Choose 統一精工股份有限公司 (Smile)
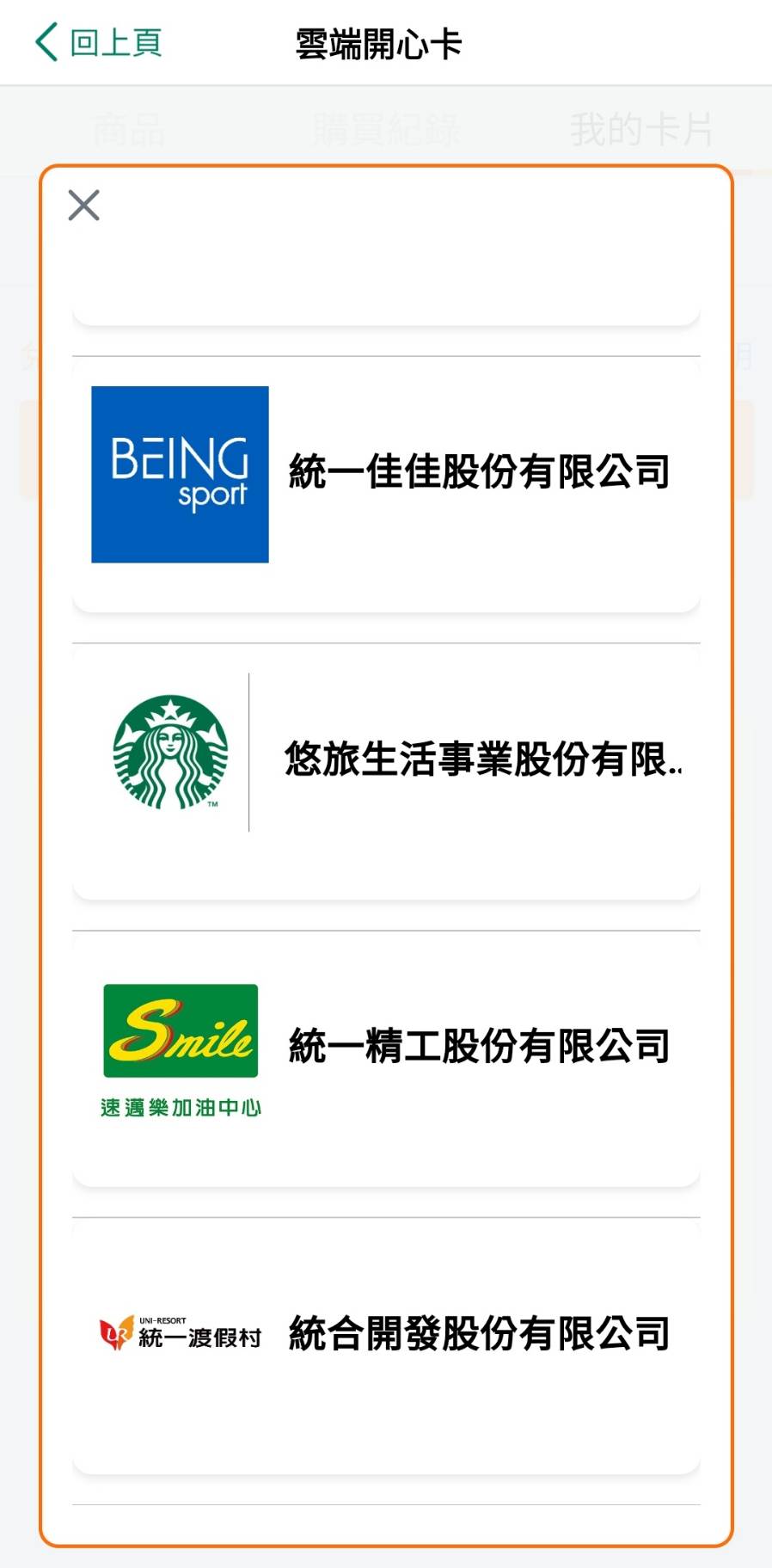The height and width of the screenshot is (1568, 772). coord(386,1048)
